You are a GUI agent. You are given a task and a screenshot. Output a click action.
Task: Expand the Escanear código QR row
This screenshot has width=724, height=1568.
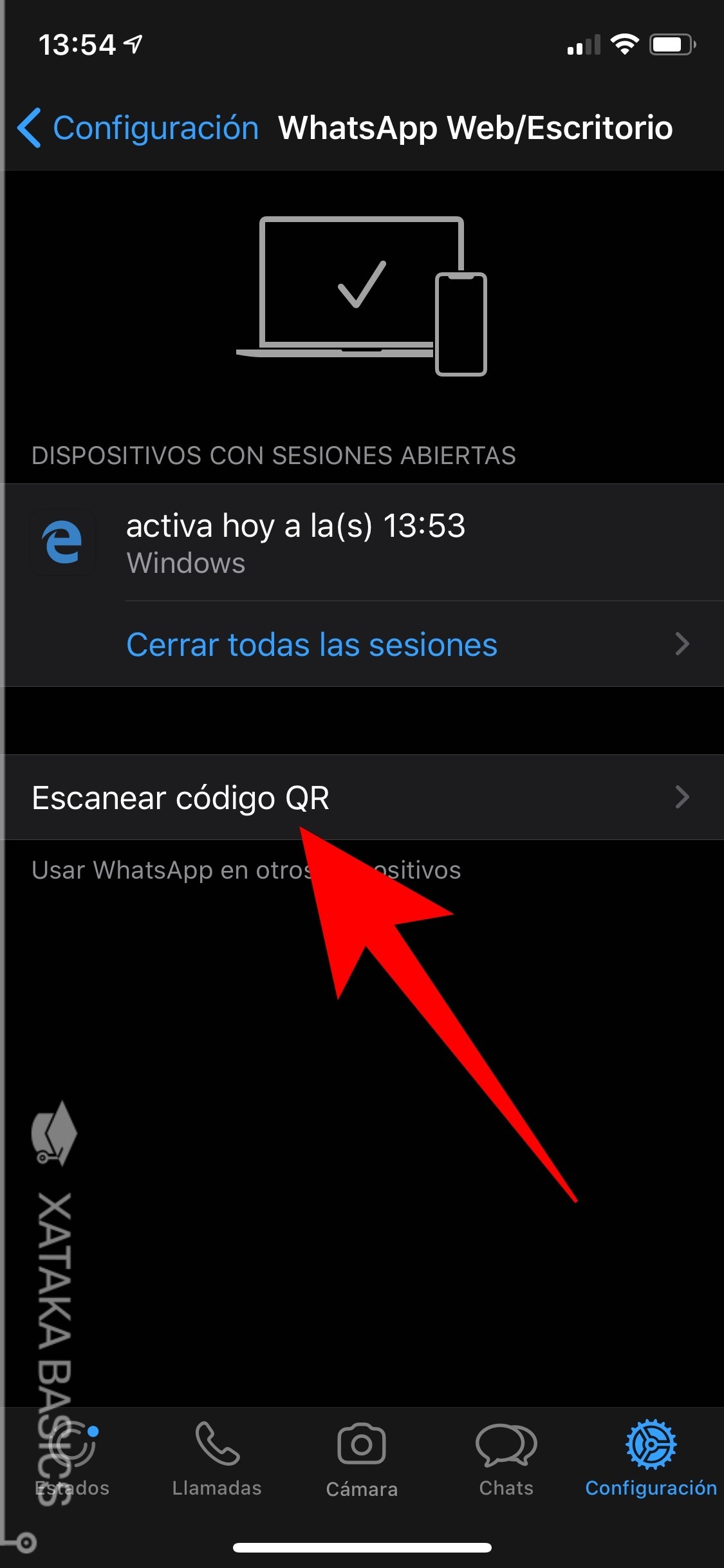(x=180, y=798)
